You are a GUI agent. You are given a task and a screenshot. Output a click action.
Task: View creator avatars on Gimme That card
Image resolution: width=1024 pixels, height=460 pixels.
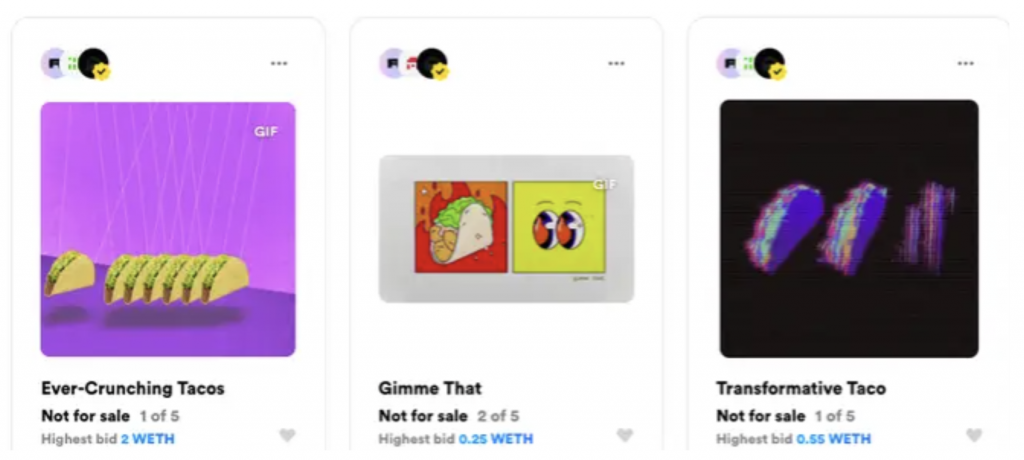tap(413, 64)
